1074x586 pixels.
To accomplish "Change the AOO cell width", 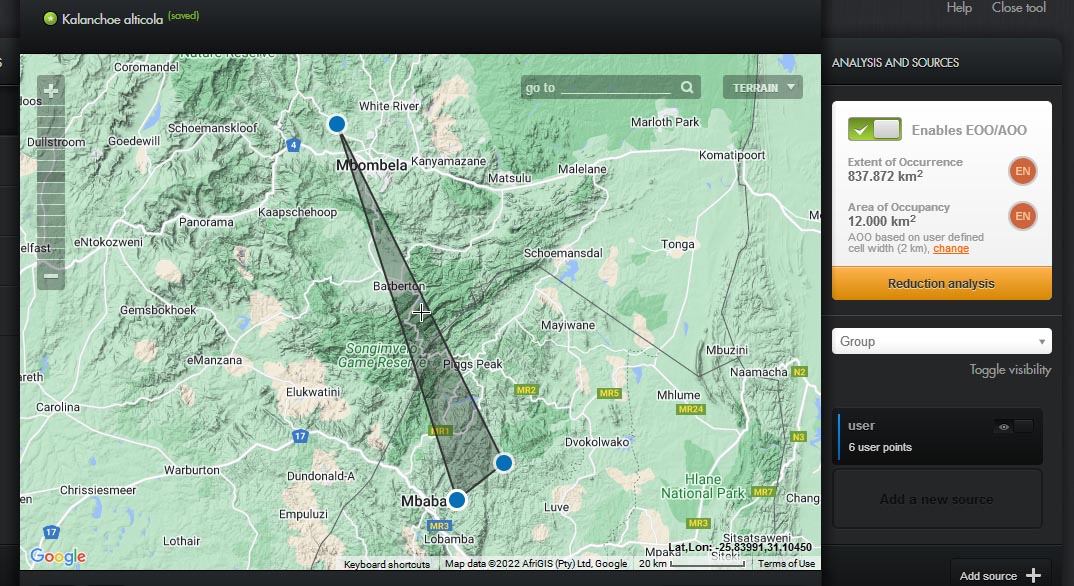I will (x=951, y=248).
